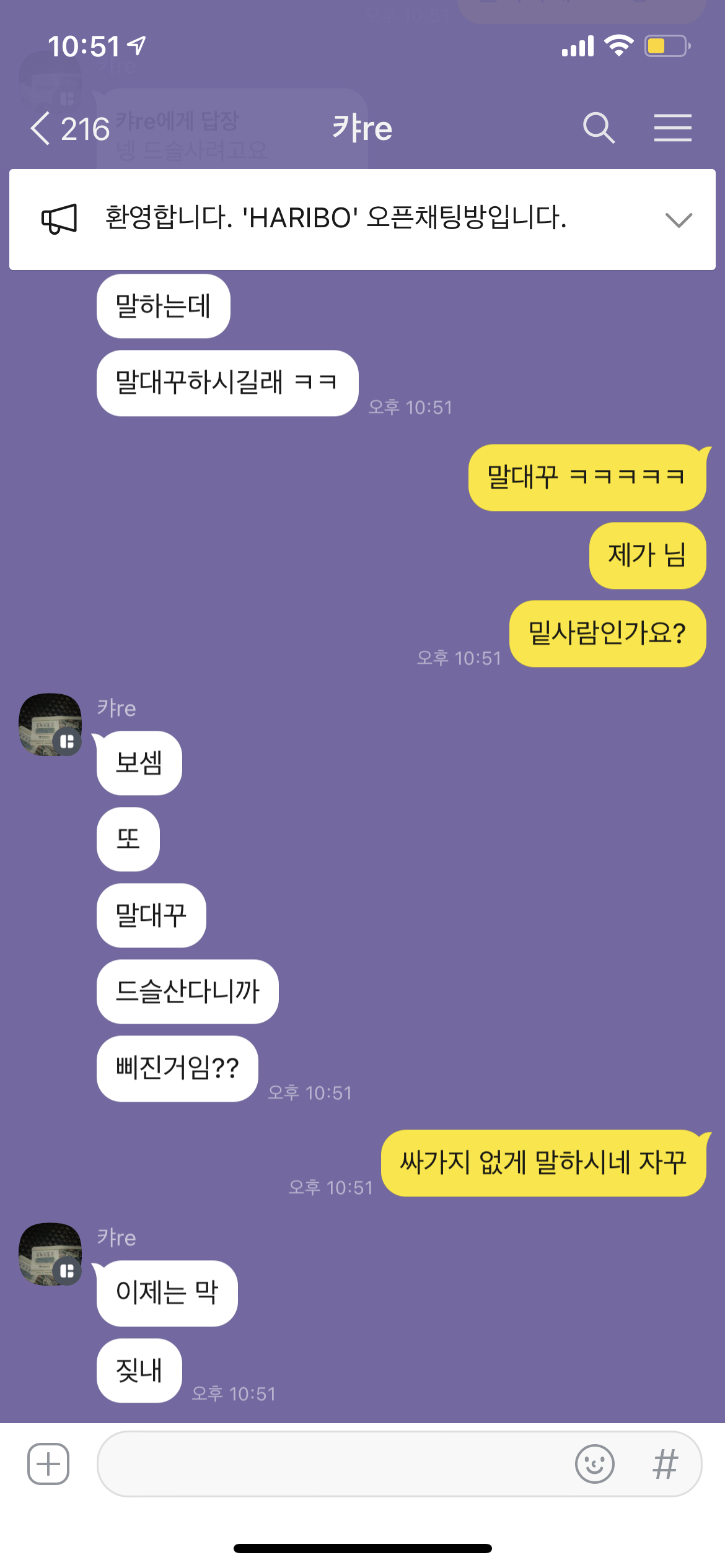This screenshot has height=1568, width=725.
Task: Search within this chat
Action: pos(598,128)
